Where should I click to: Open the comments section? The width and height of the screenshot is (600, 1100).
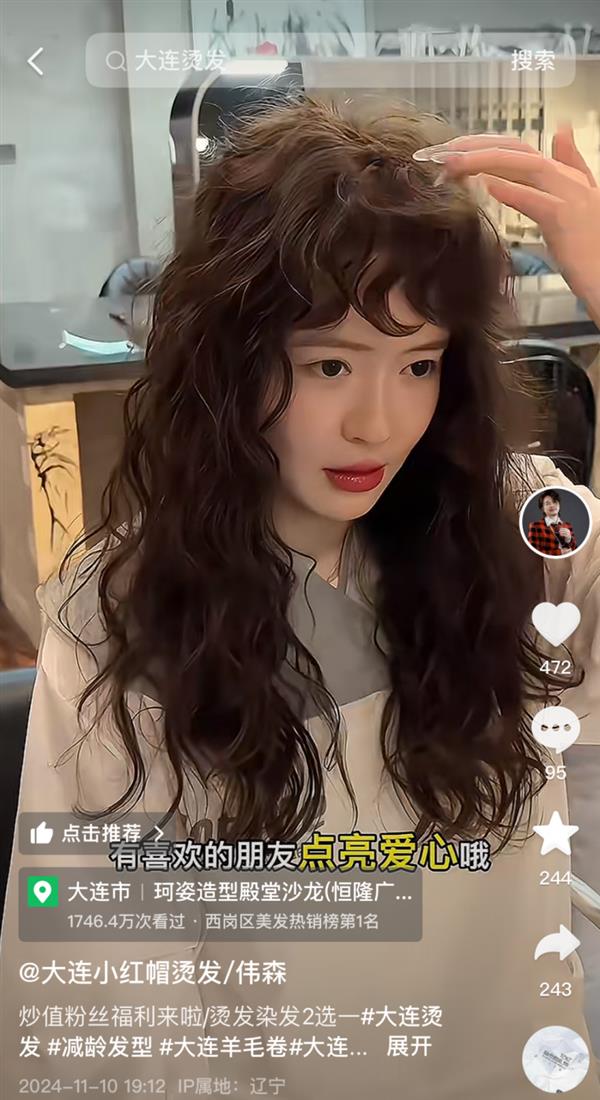(555, 729)
